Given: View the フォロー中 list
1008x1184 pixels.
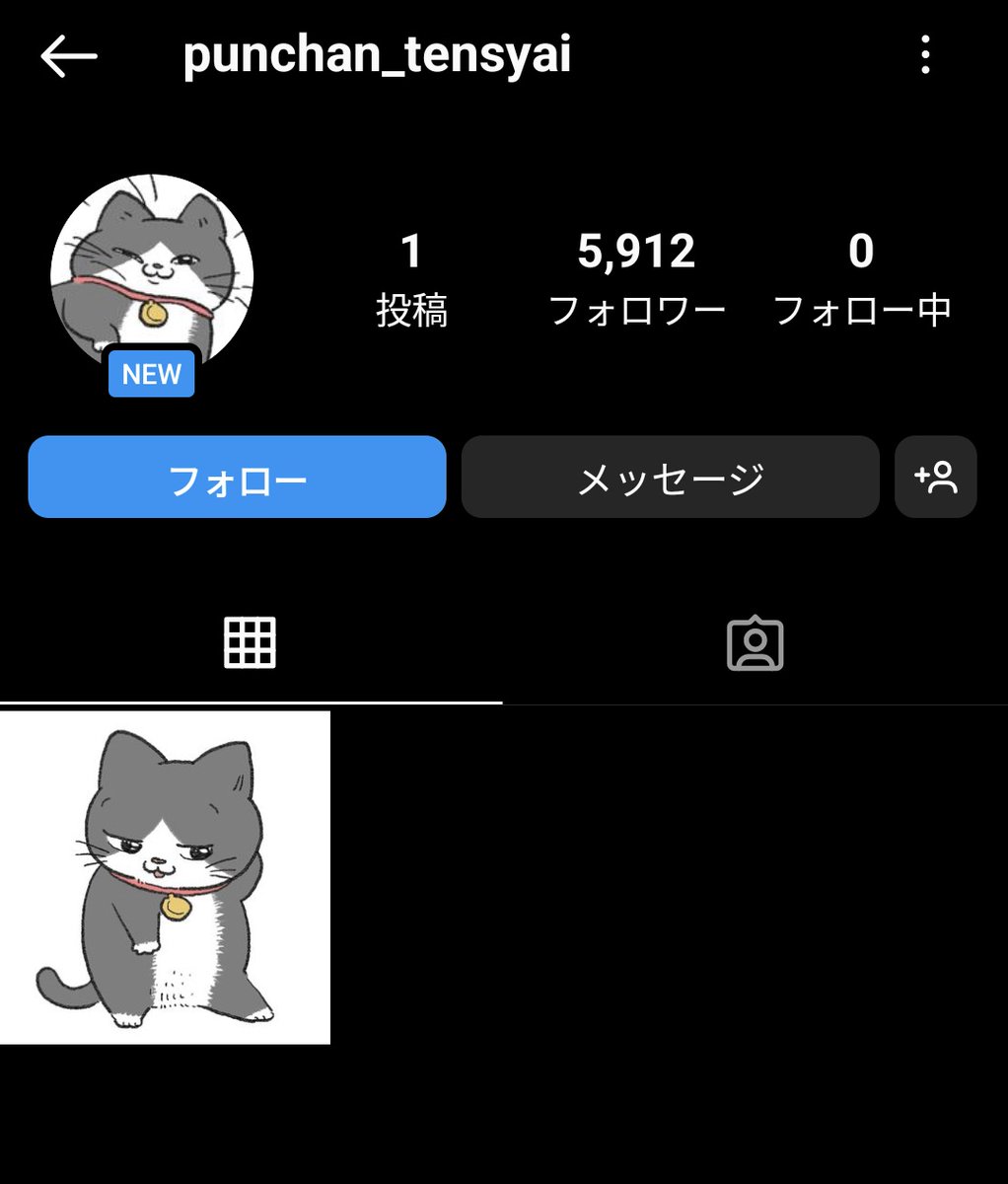Looking at the screenshot, I should tap(861, 278).
